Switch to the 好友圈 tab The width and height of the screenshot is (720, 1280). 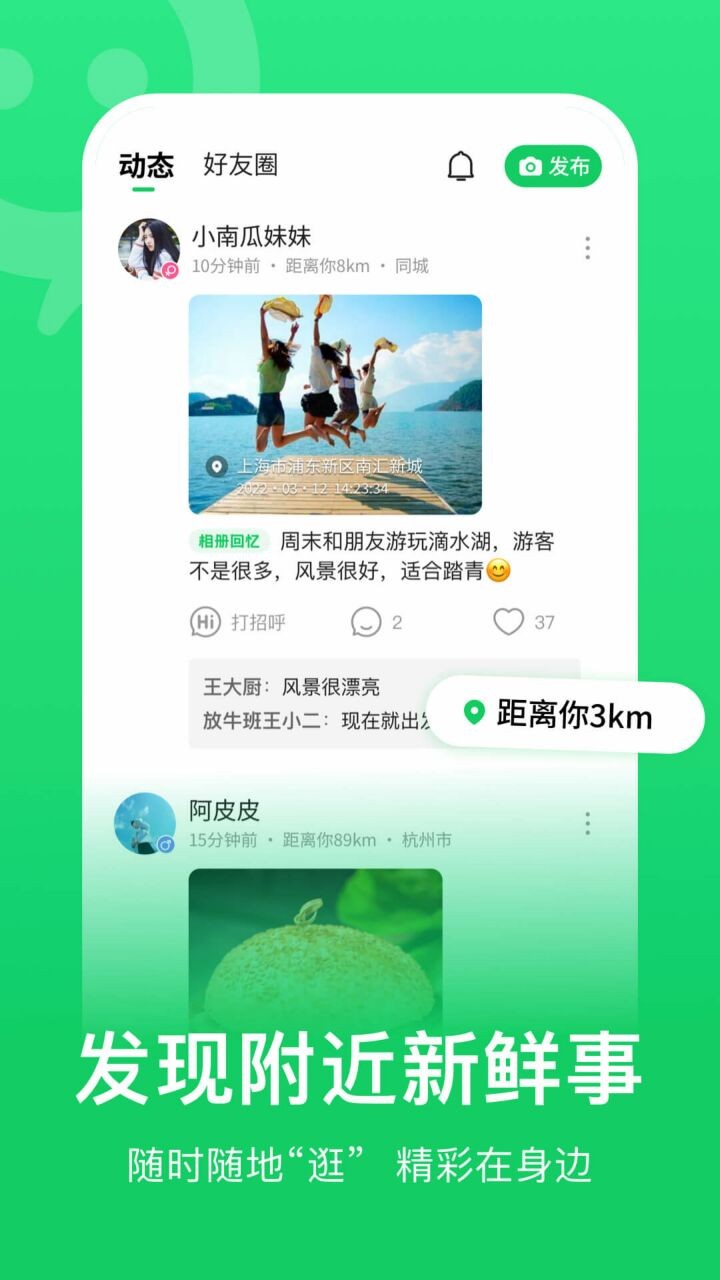pyautogui.click(x=238, y=166)
